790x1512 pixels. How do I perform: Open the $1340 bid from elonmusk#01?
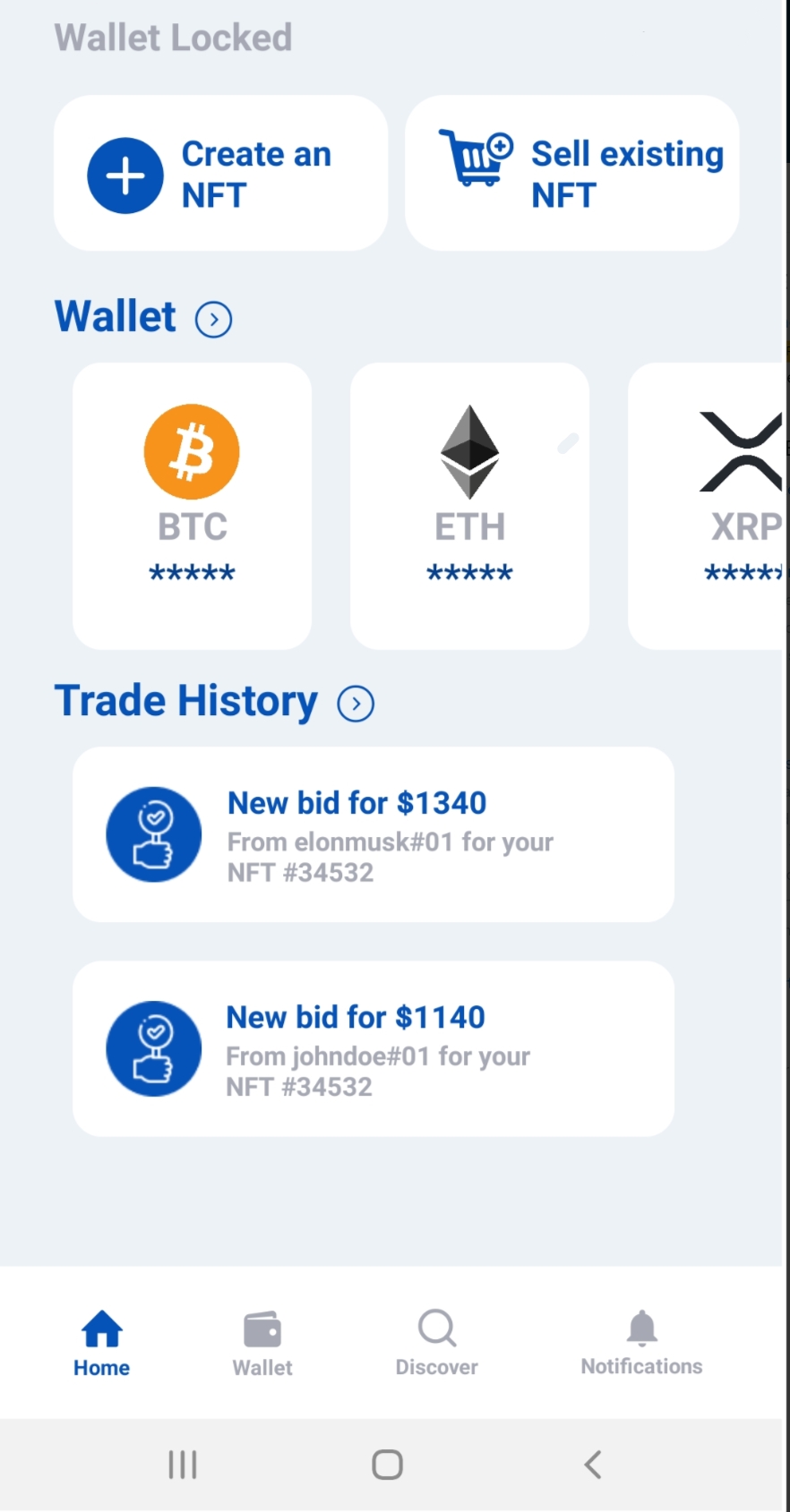click(x=374, y=834)
